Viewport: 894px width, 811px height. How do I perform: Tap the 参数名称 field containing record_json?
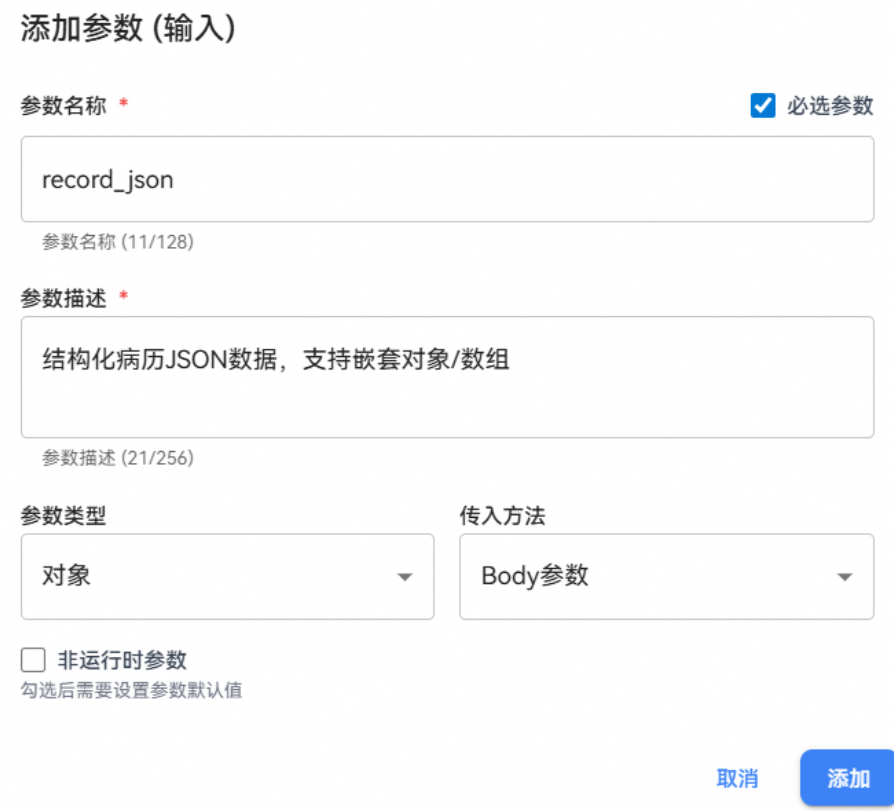[x=447, y=180]
